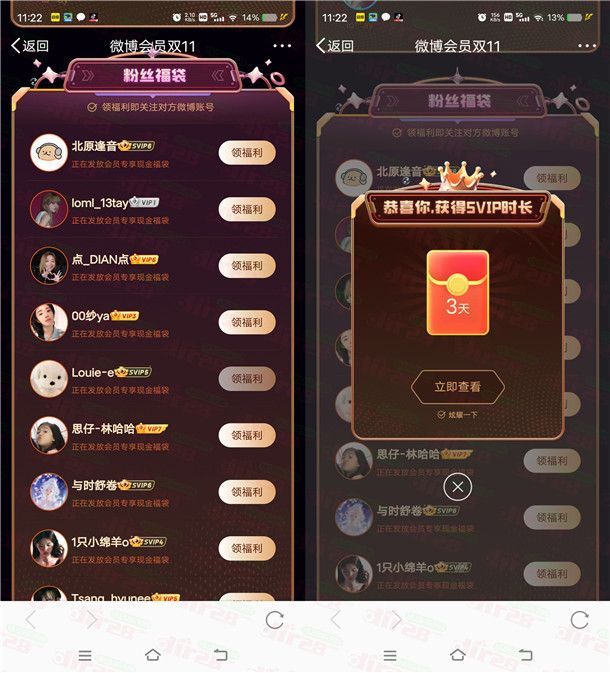
Task: Claim 领福利 from loml_13tay
Action: (247, 209)
